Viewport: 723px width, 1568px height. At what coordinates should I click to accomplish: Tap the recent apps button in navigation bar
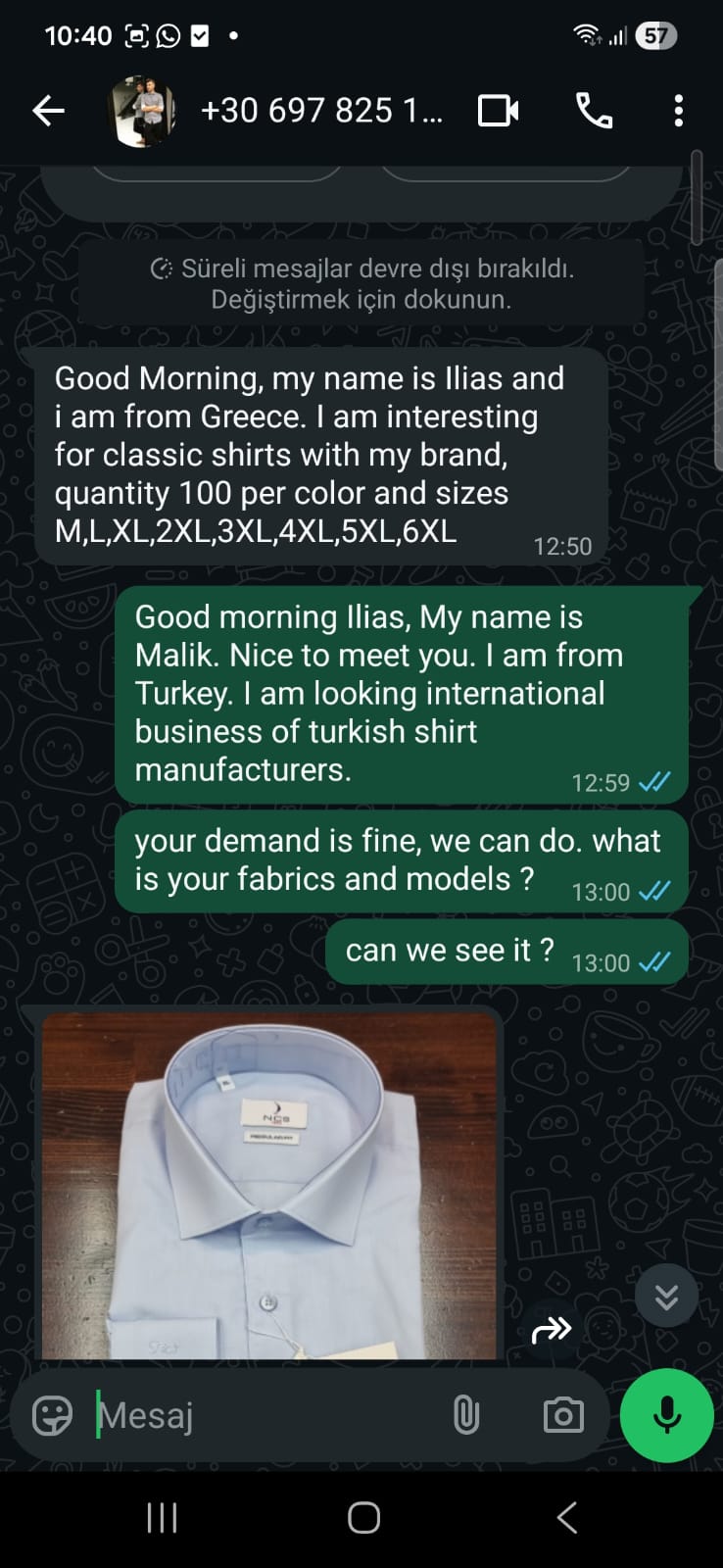coord(161,1515)
